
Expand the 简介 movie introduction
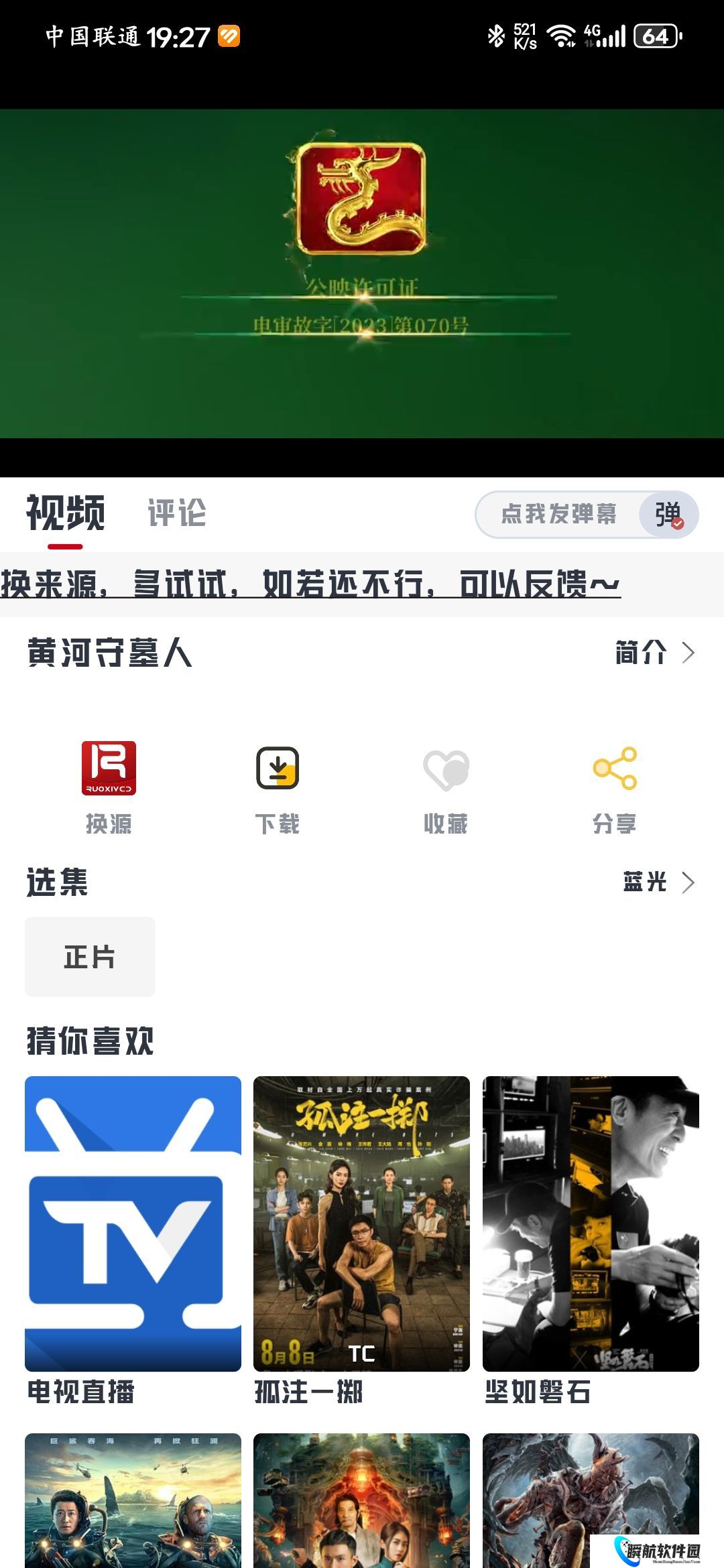[654, 653]
